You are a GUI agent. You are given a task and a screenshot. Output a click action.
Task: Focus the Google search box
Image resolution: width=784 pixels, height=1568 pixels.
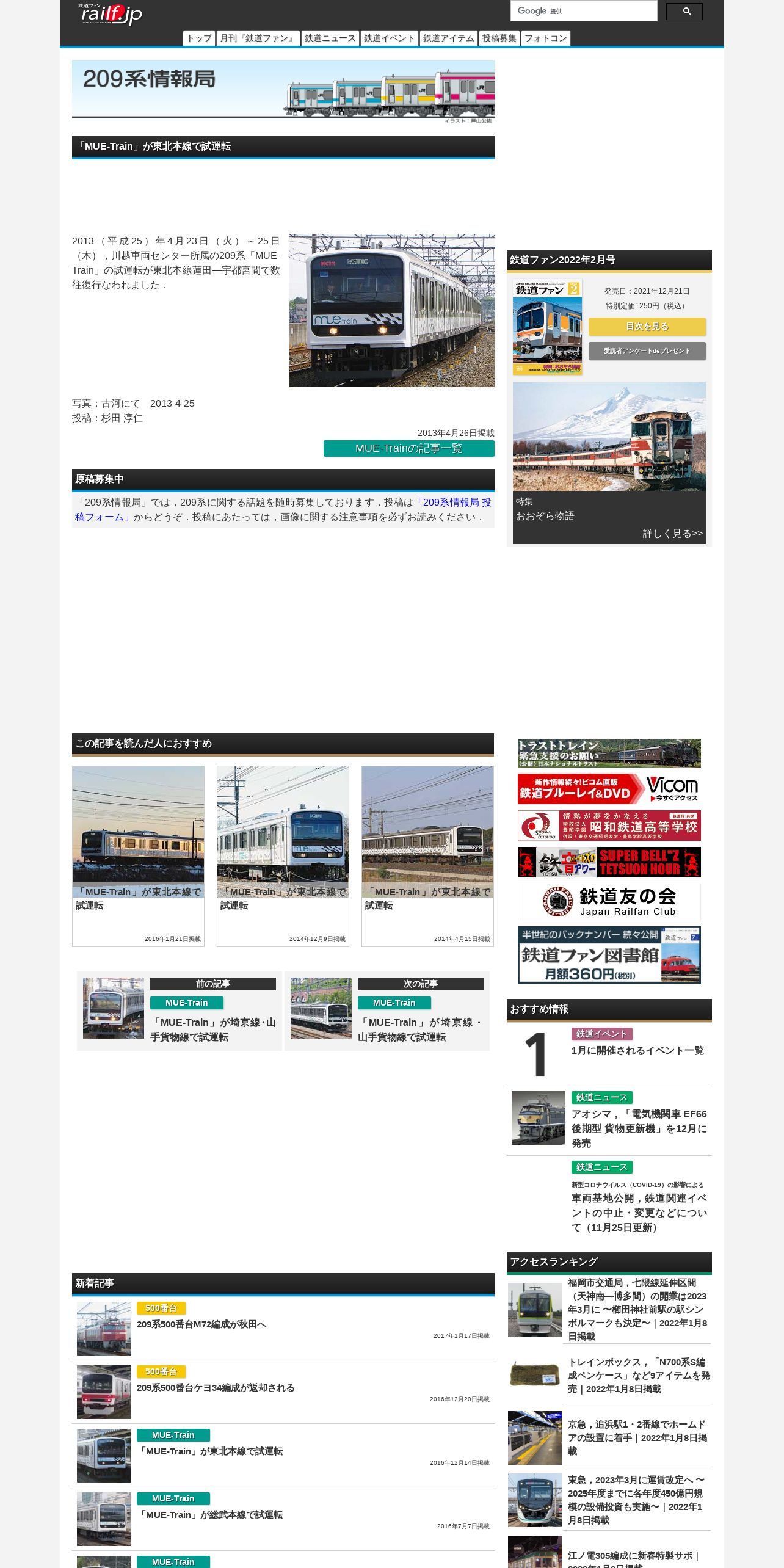pyautogui.click(x=584, y=11)
